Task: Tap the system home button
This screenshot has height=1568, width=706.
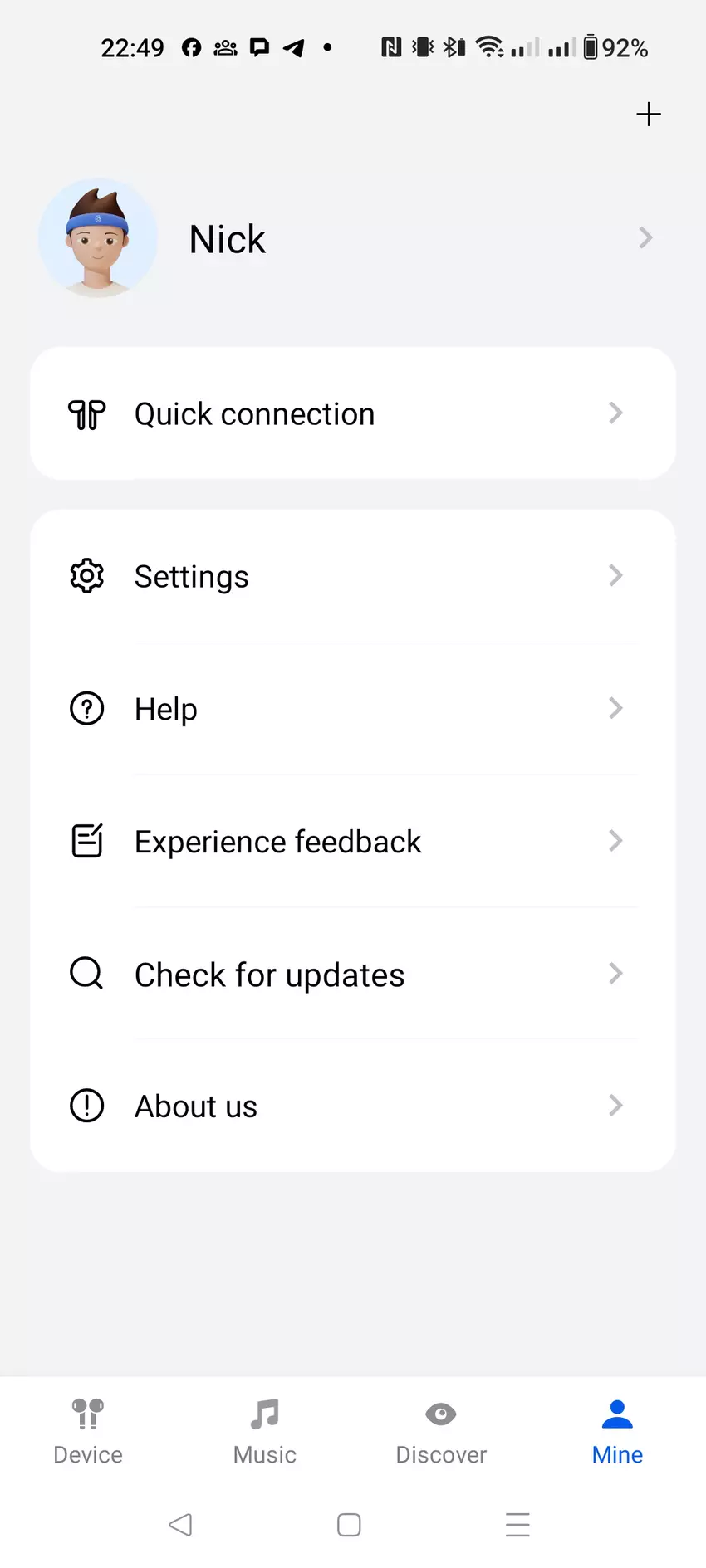Action: click(349, 1525)
